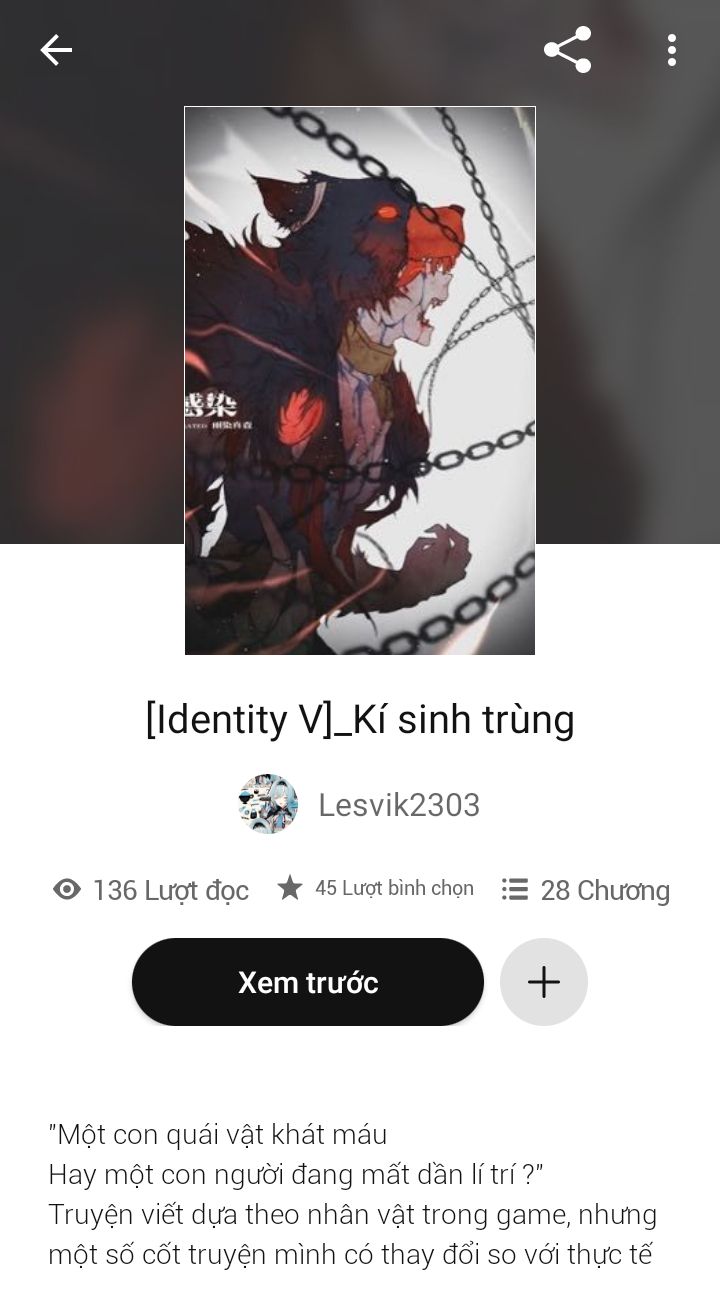Open the story cover image
Screen dimensions: 720x1298
tap(360, 380)
